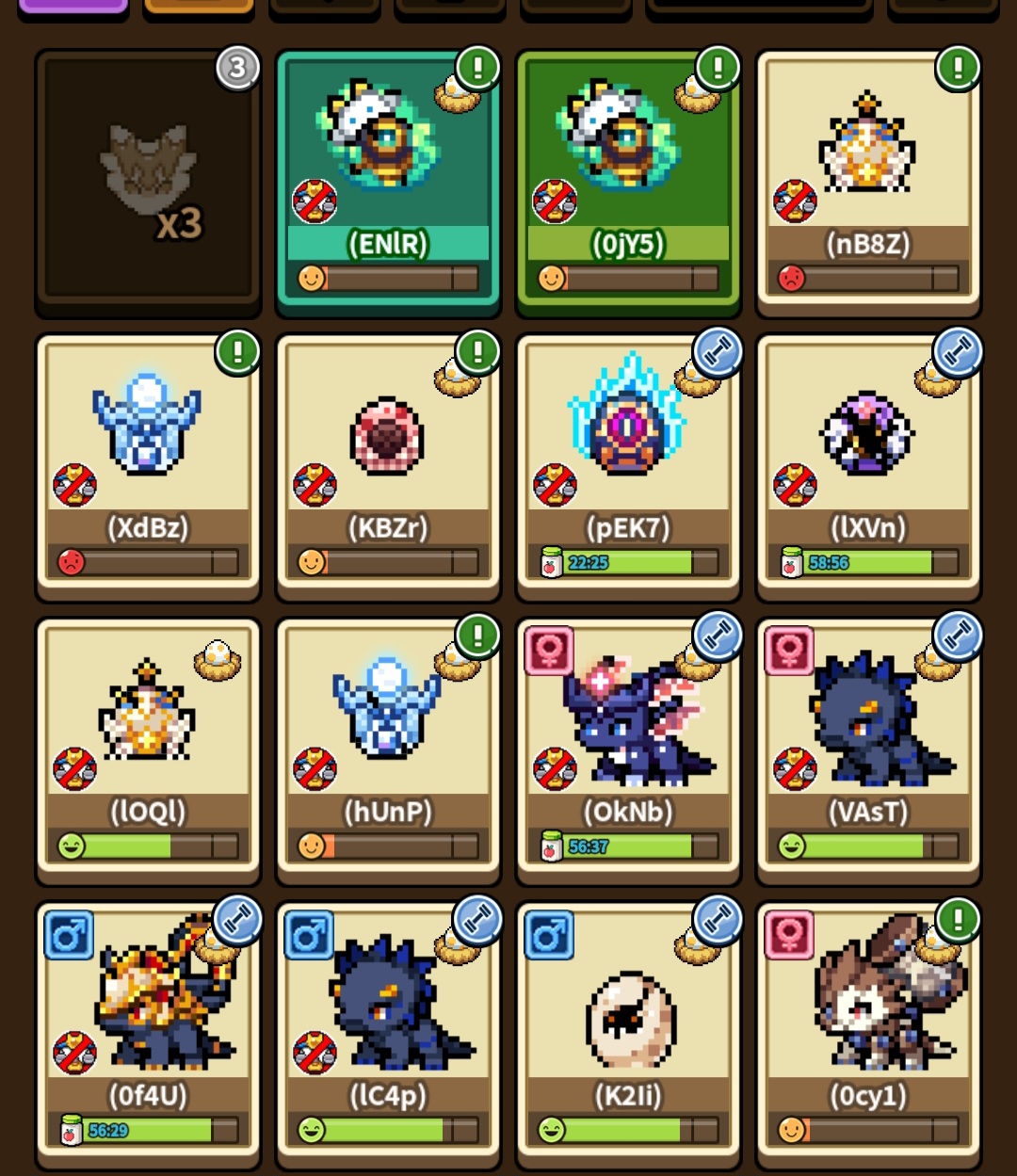Screen dimensions: 1017x1176
Task: Open the purple egg card (lXVn)
Action: coord(868,467)
